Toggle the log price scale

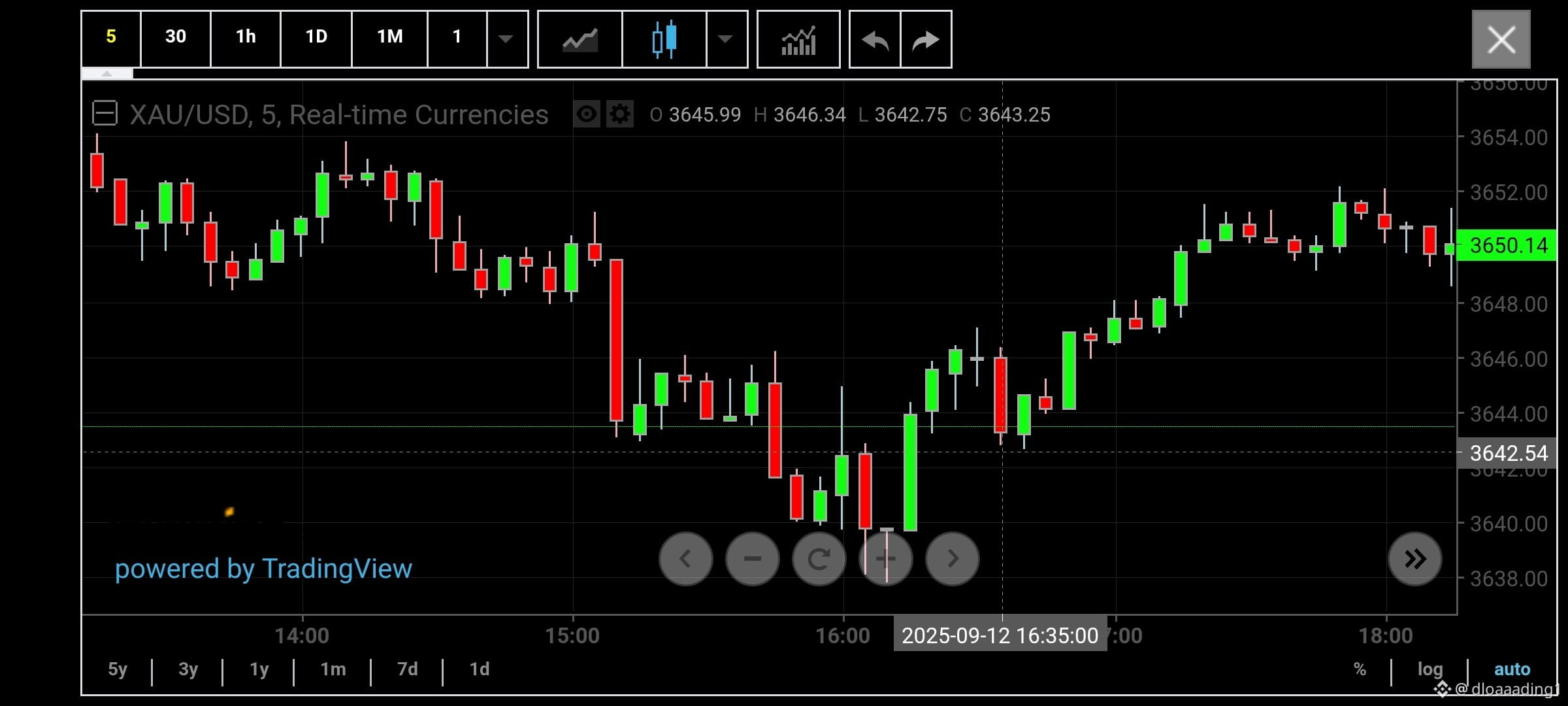(x=1430, y=669)
